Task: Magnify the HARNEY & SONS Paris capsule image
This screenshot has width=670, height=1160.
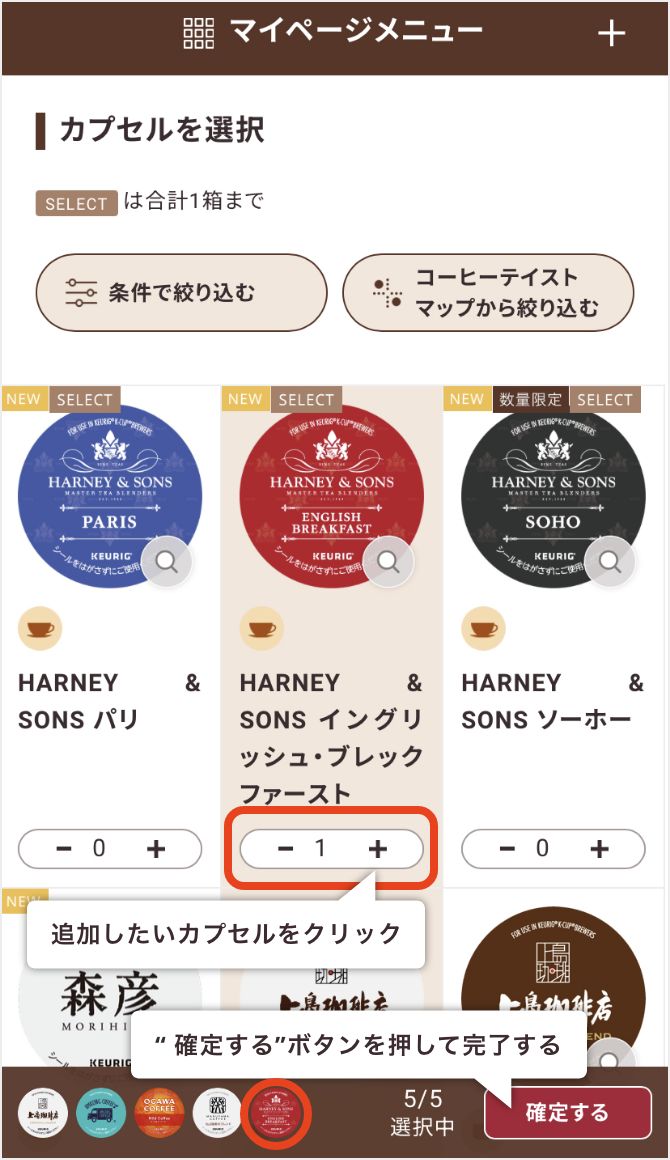Action: click(x=167, y=561)
